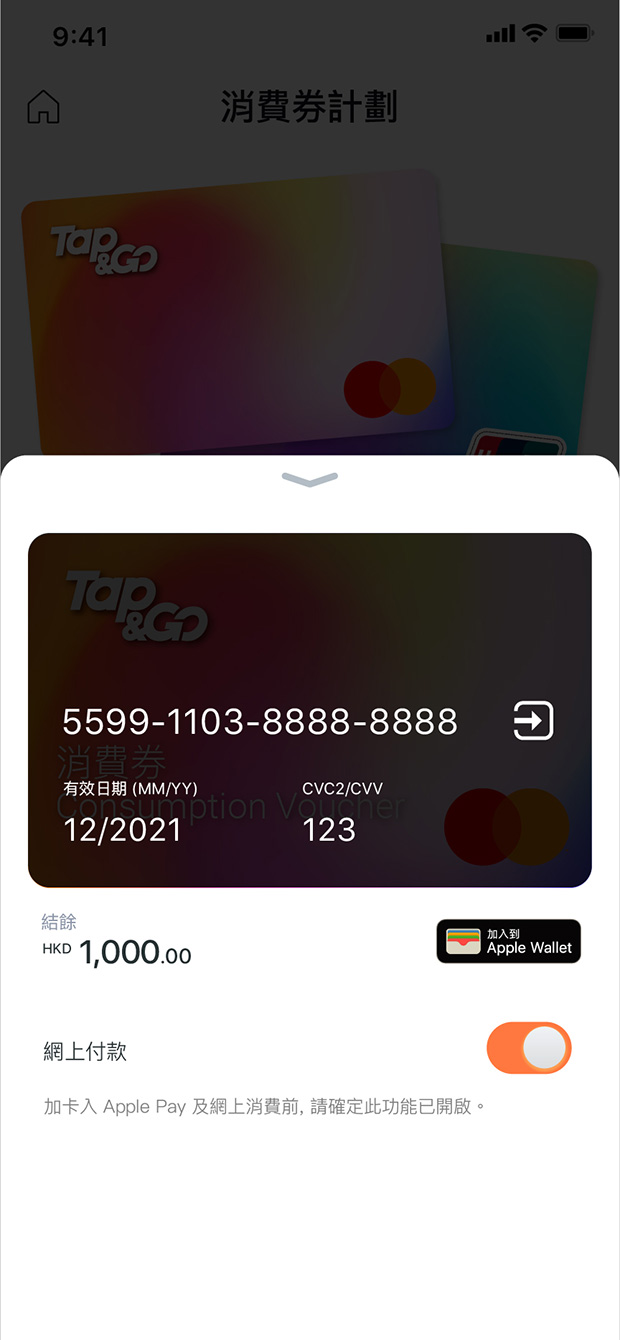Go to the home screen icon
Image resolution: width=620 pixels, height=1340 pixels.
[x=43, y=107]
